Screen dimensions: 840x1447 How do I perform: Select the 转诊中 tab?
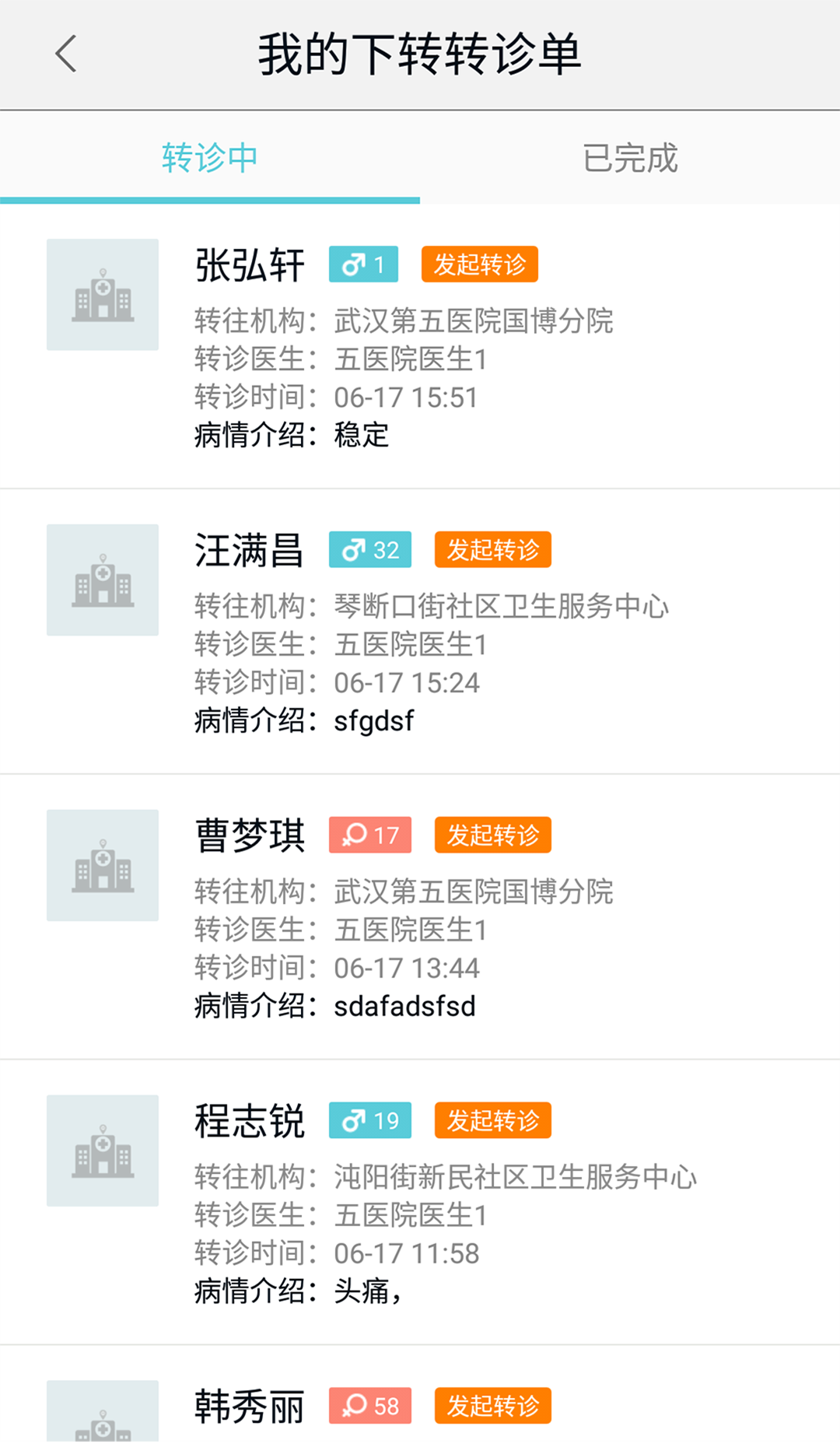[209, 158]
